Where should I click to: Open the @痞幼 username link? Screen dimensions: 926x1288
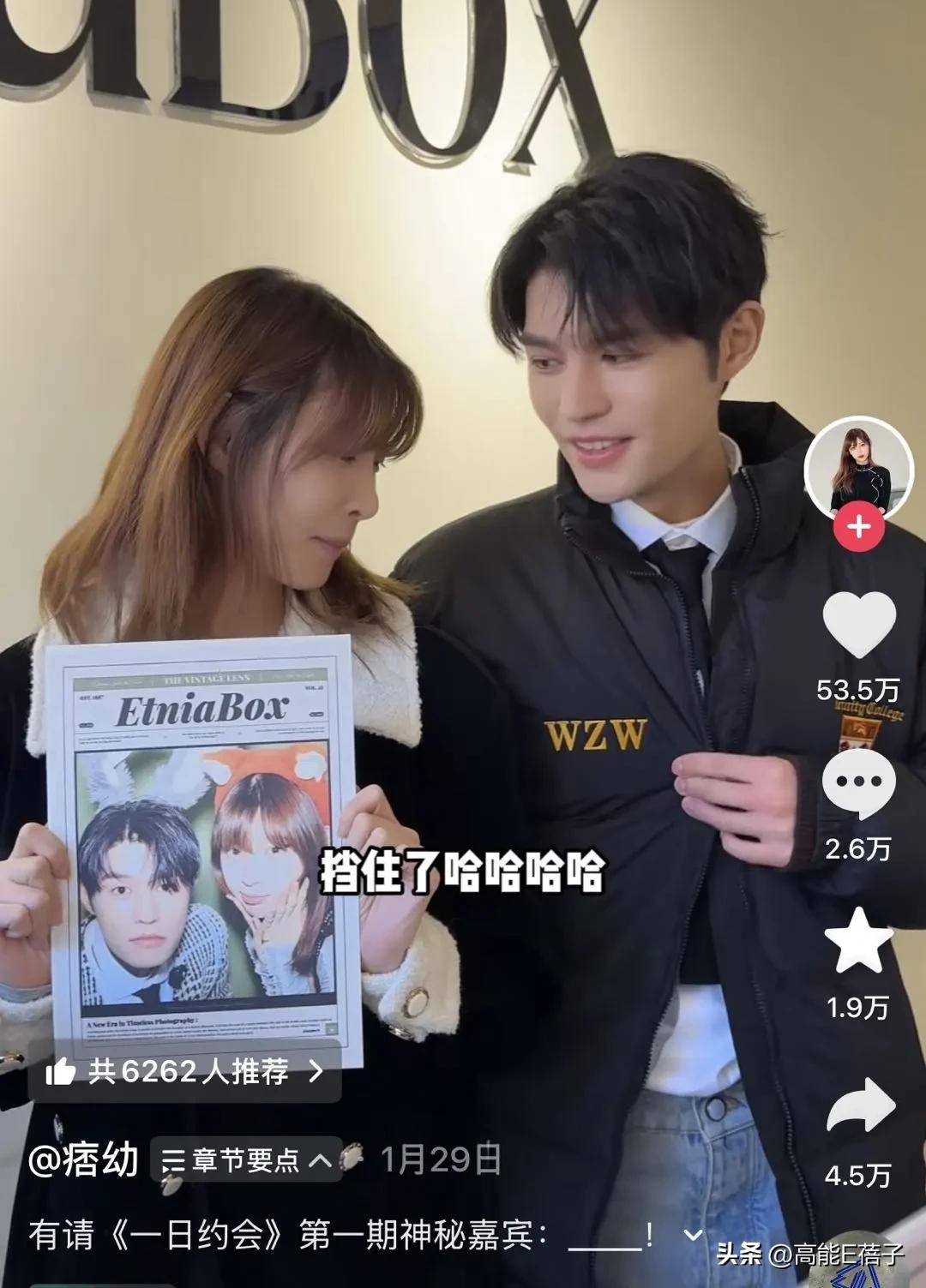[83, 1160]
